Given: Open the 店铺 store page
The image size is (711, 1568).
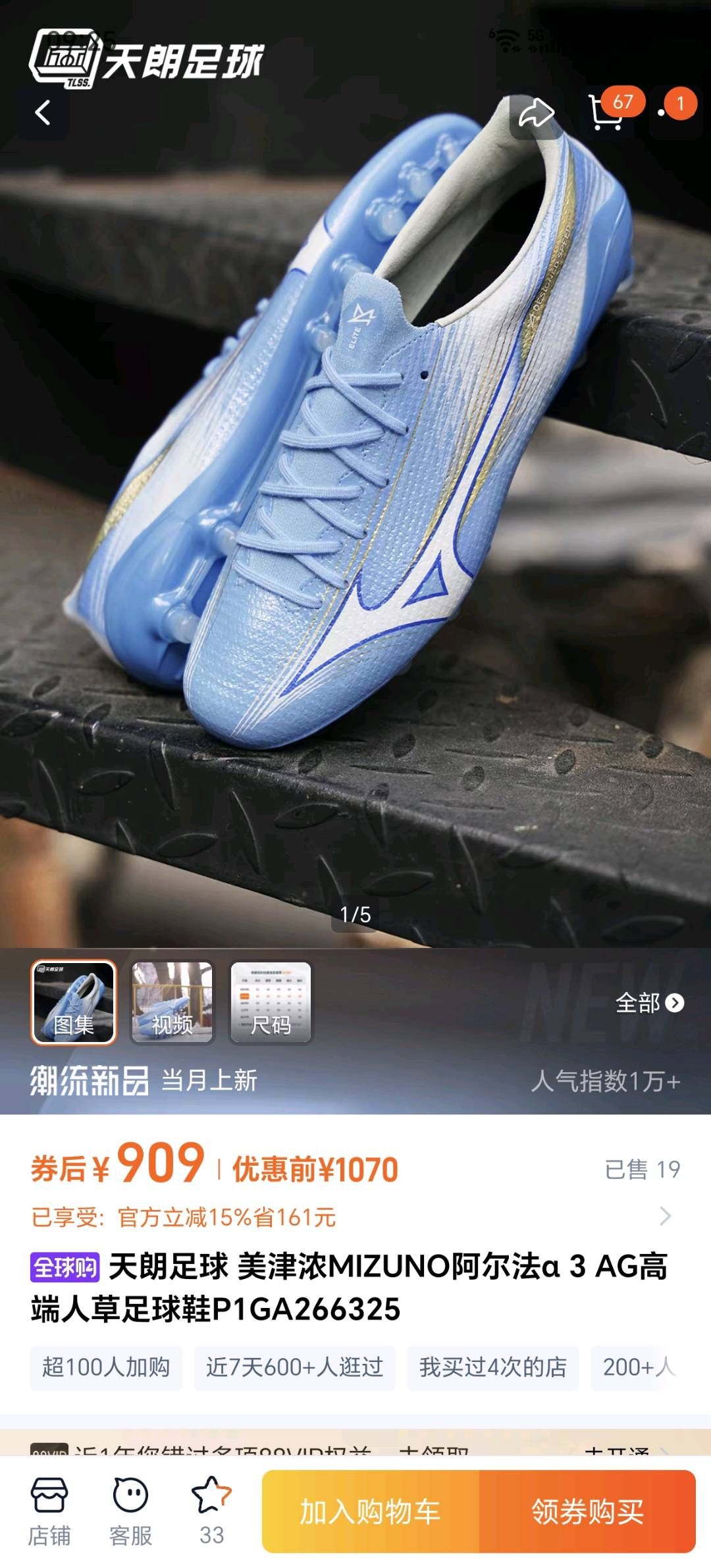Looking at the screenshot, I should 49,1510.
